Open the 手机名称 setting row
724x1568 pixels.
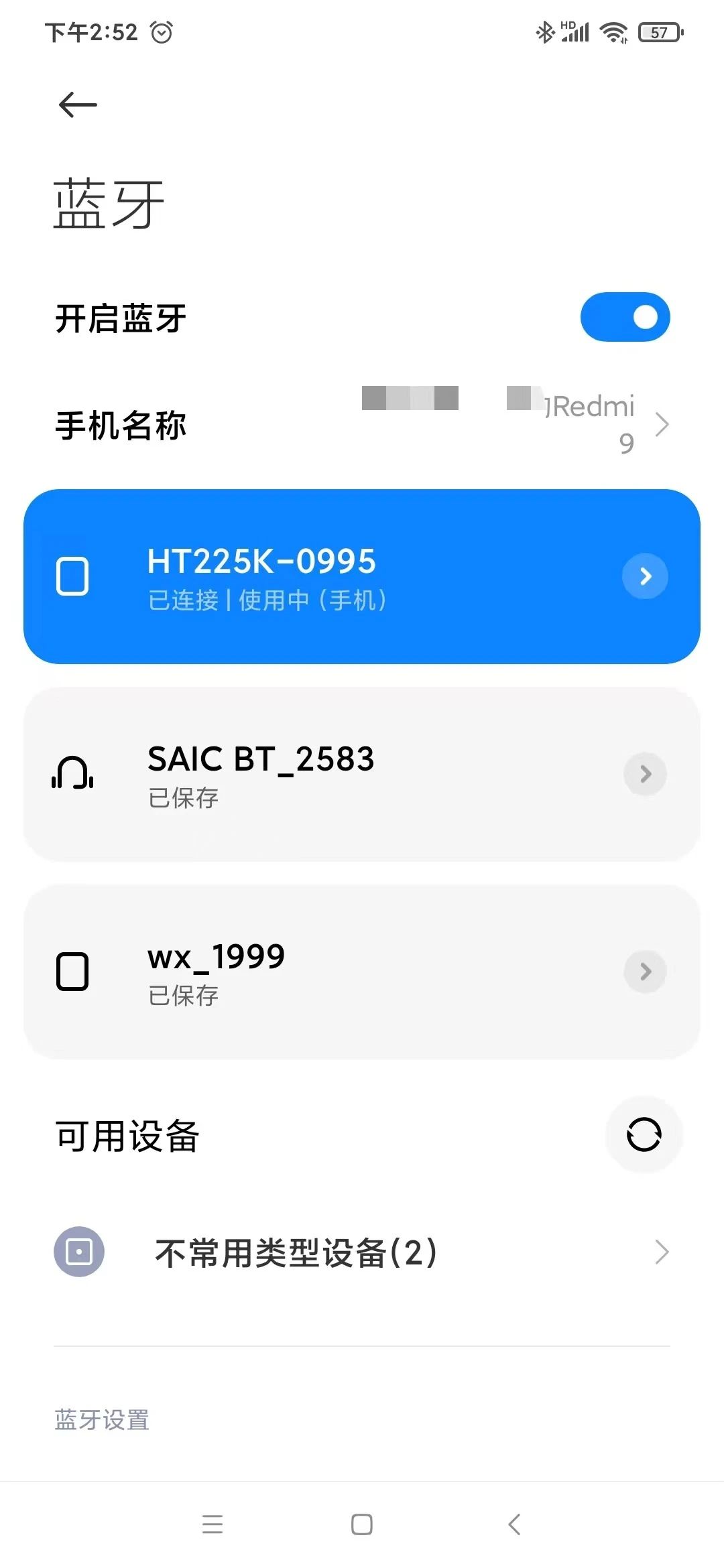(362, 424)
